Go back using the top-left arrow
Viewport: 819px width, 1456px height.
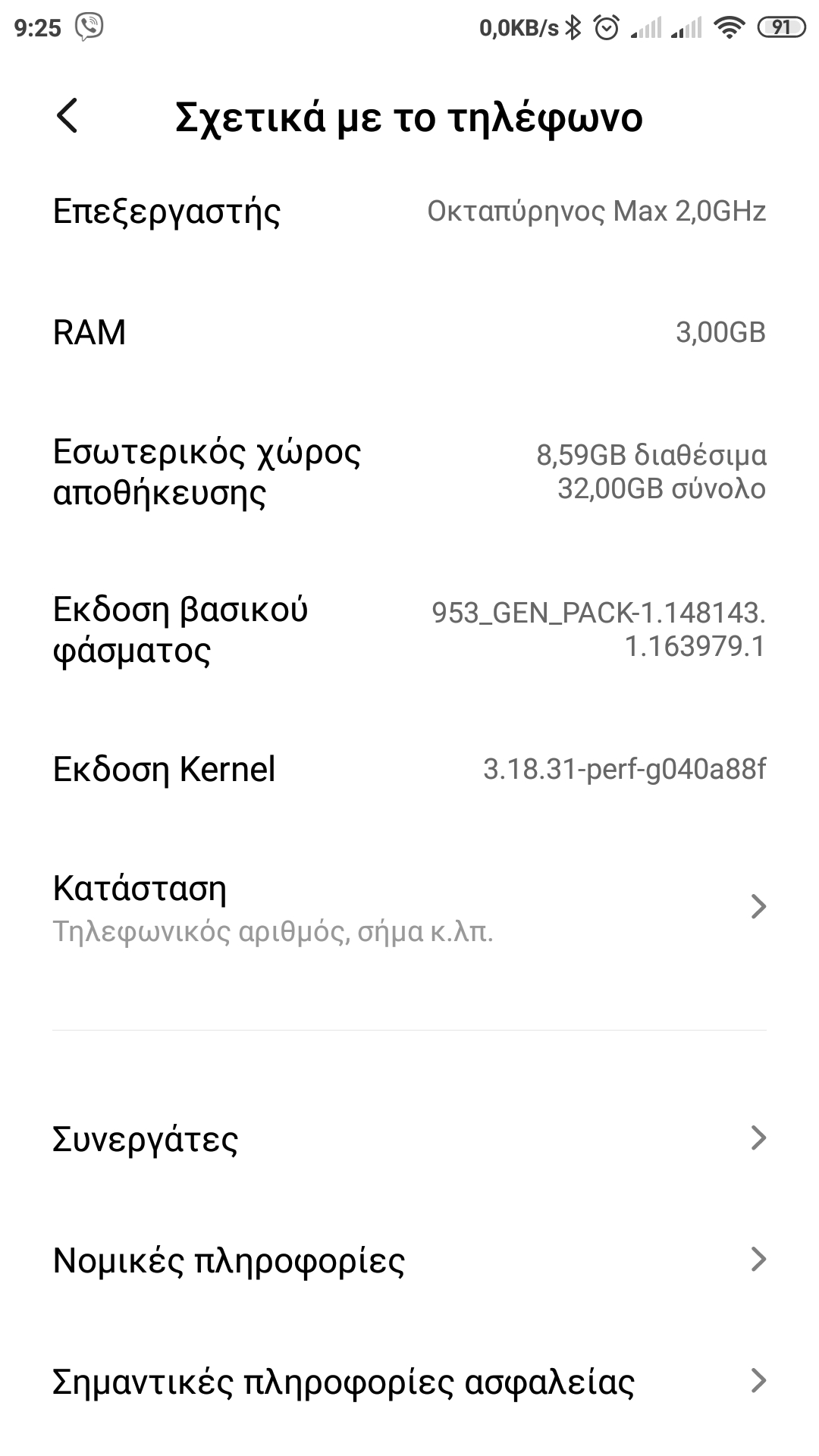tap(67, 117)
